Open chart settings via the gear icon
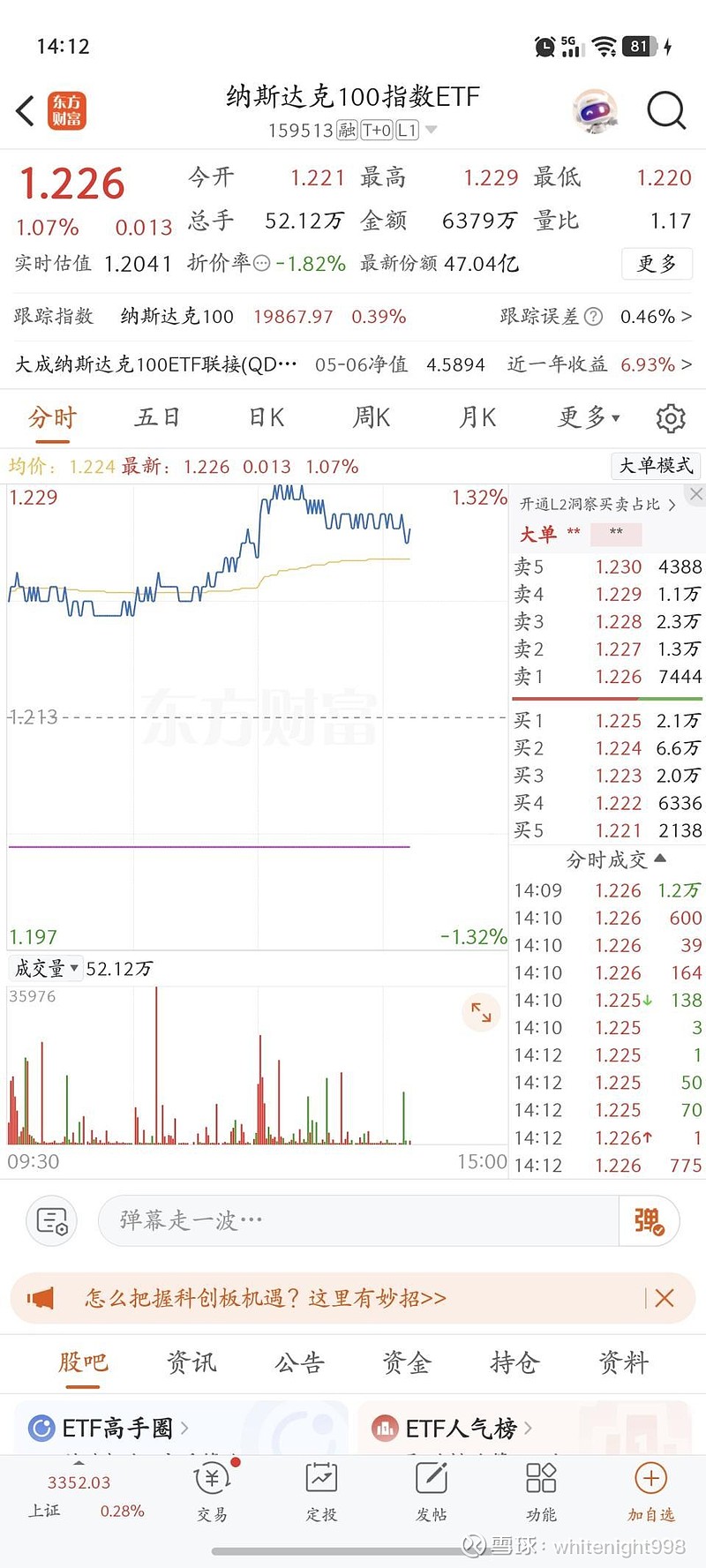This screenshot has height=1568, width=706. [x=671, y=417]
